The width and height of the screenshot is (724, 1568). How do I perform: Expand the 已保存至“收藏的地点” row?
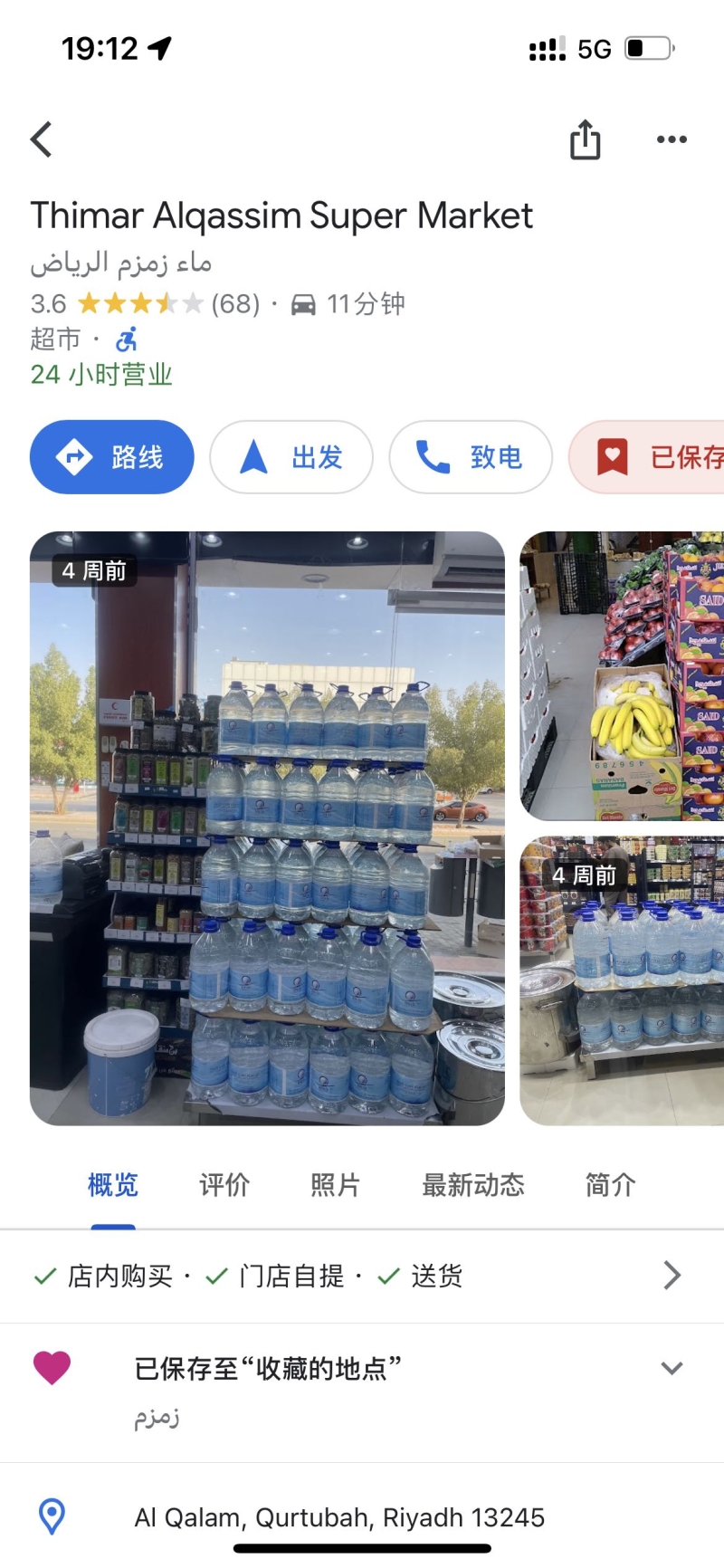tap(671, 1368)
